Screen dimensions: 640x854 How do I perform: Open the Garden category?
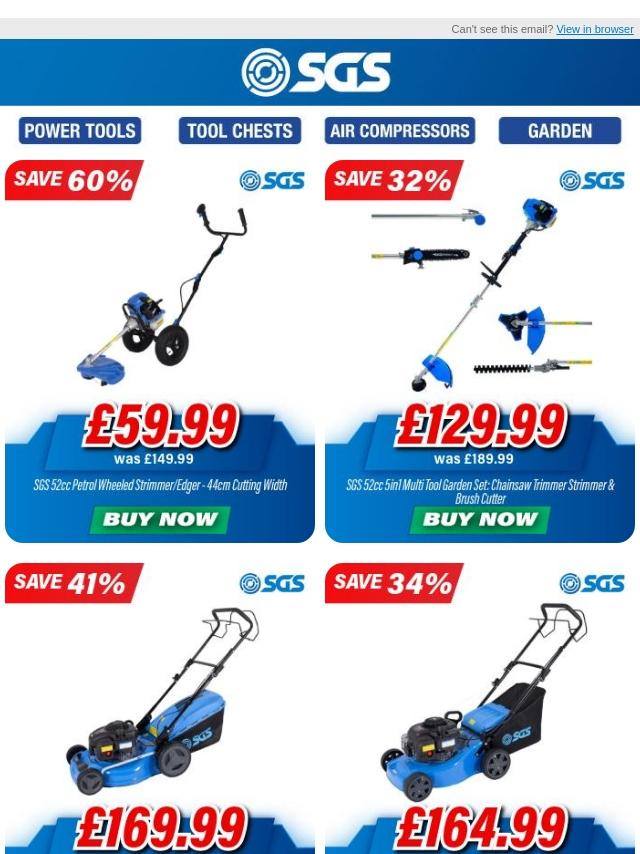tap(560, 131)
